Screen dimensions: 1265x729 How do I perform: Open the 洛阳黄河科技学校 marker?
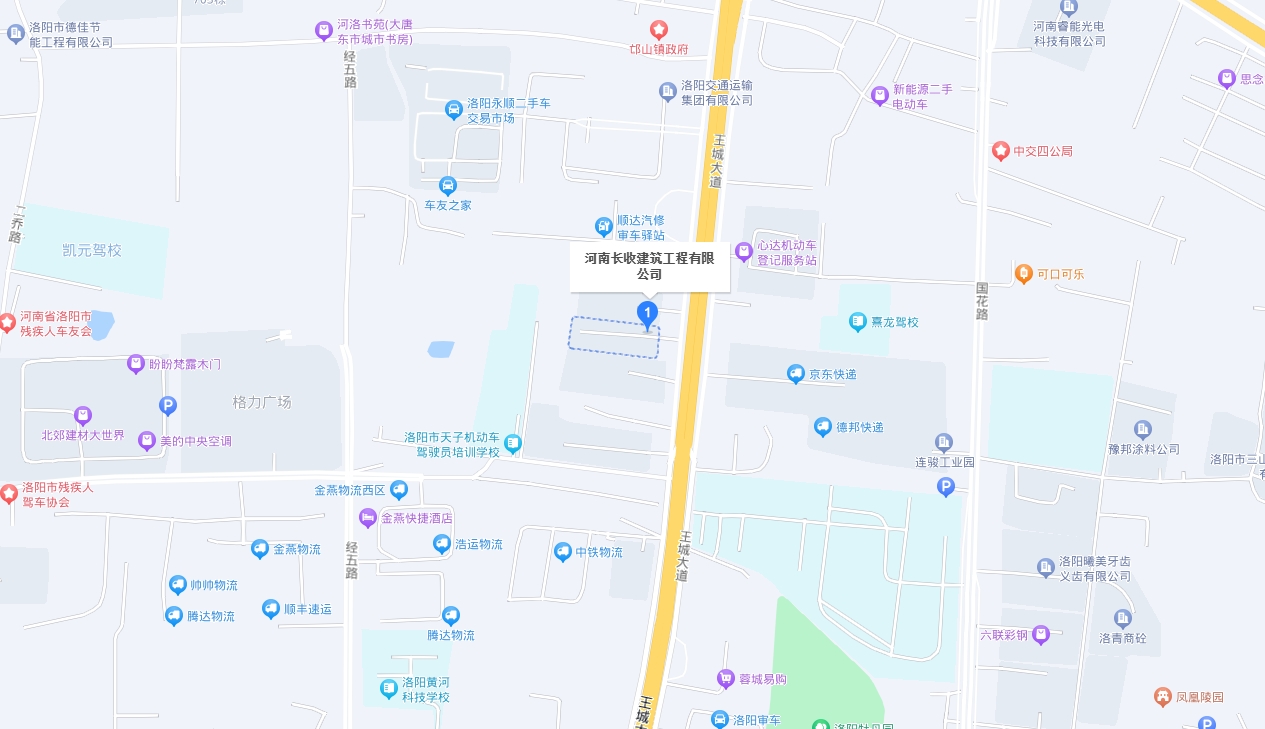[x=389, y=688]
